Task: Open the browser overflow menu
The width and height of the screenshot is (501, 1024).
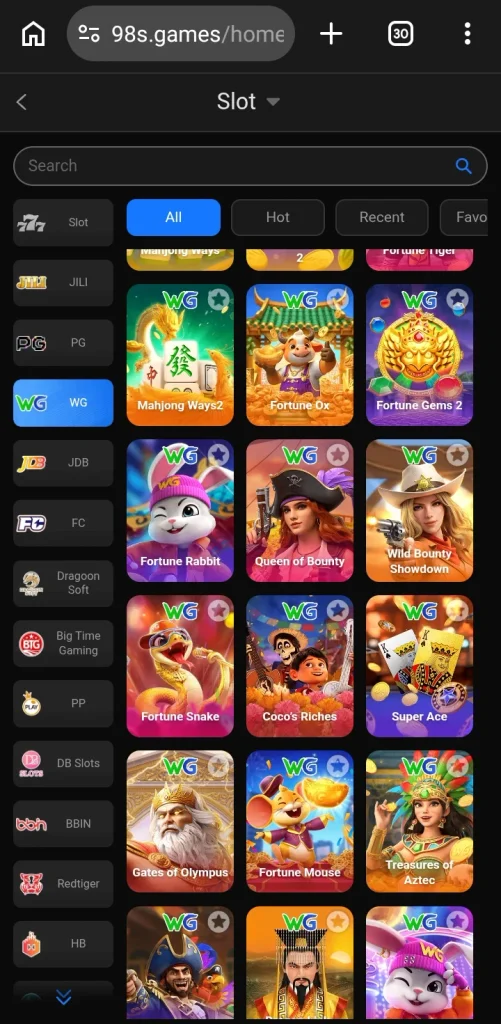Action: point(467,33)
